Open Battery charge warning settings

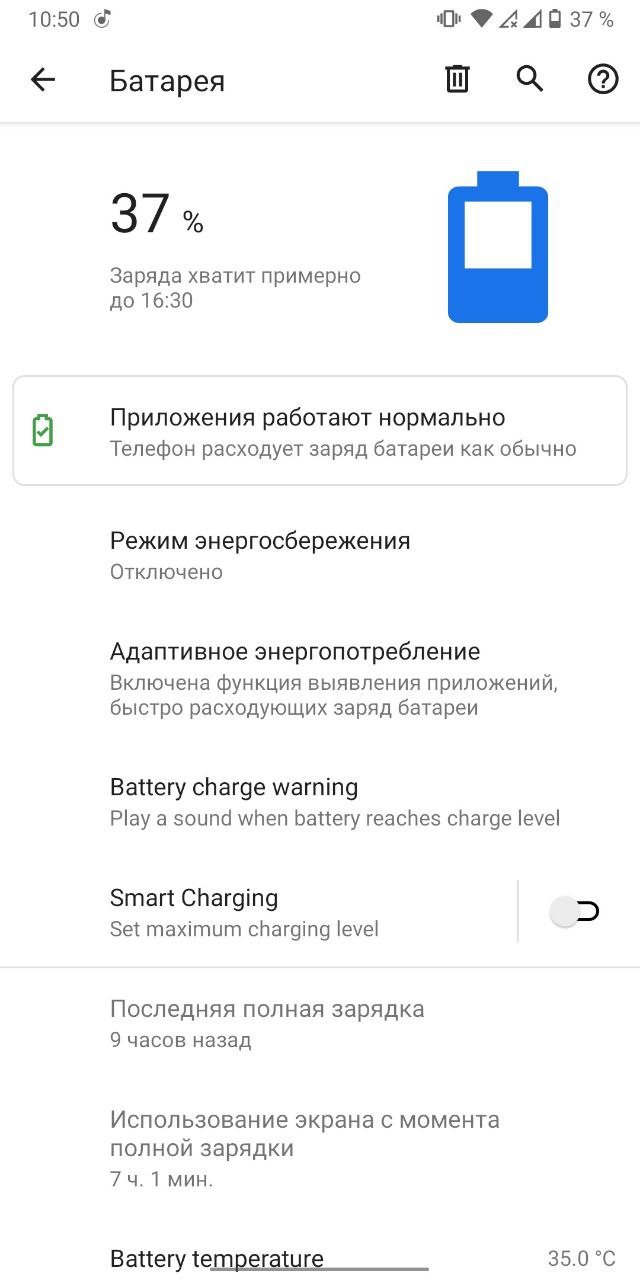(320, 802)
